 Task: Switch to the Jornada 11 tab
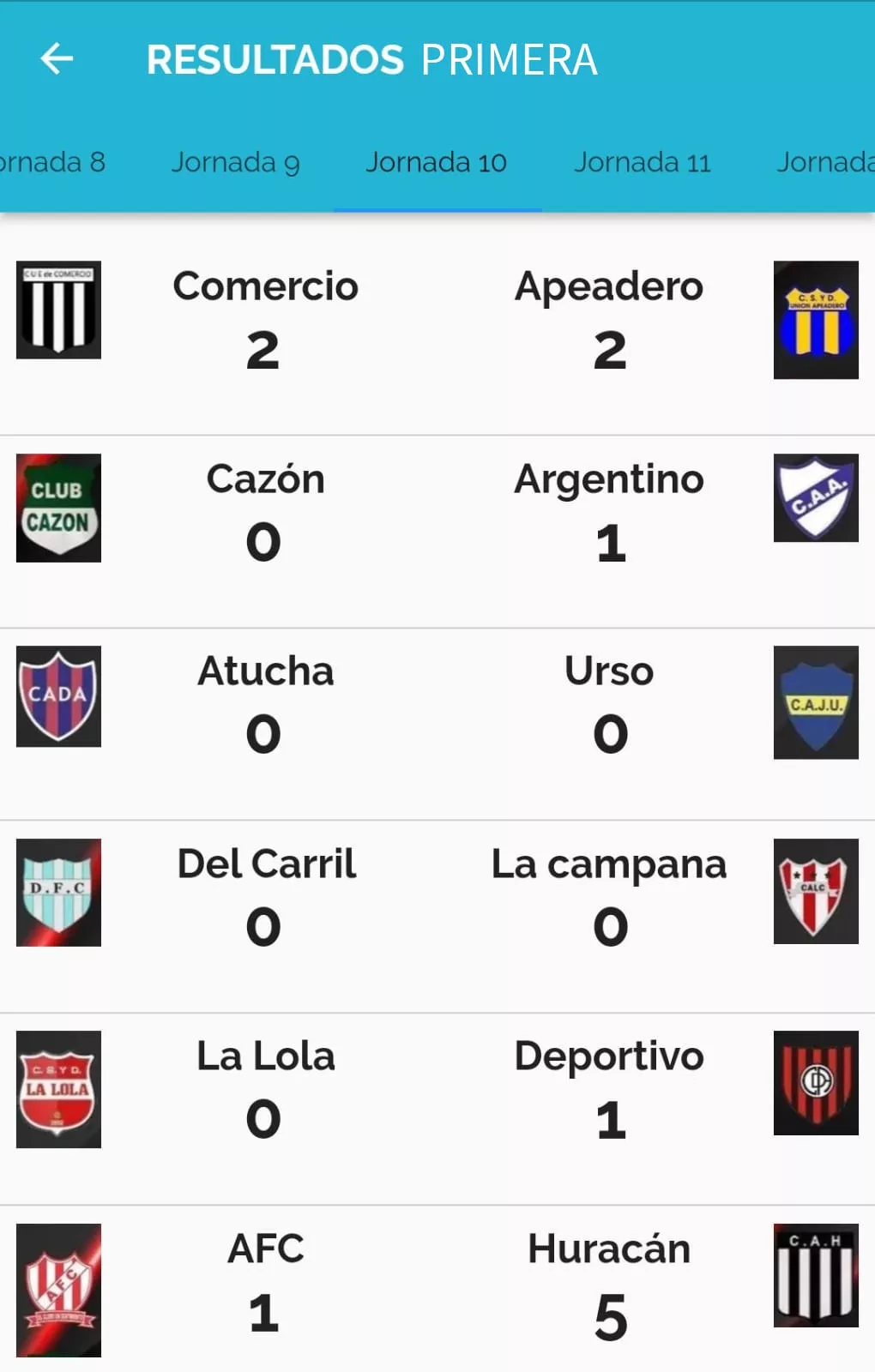pyautogui.click(x=643, y=162)
